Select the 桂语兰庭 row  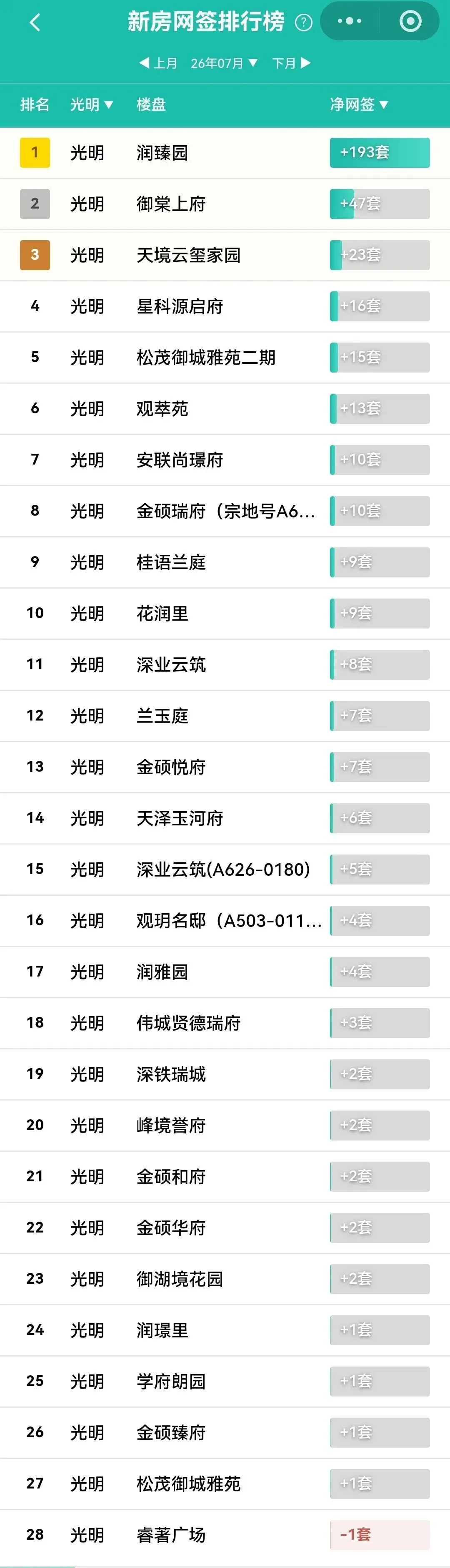(x=225, y=562)
